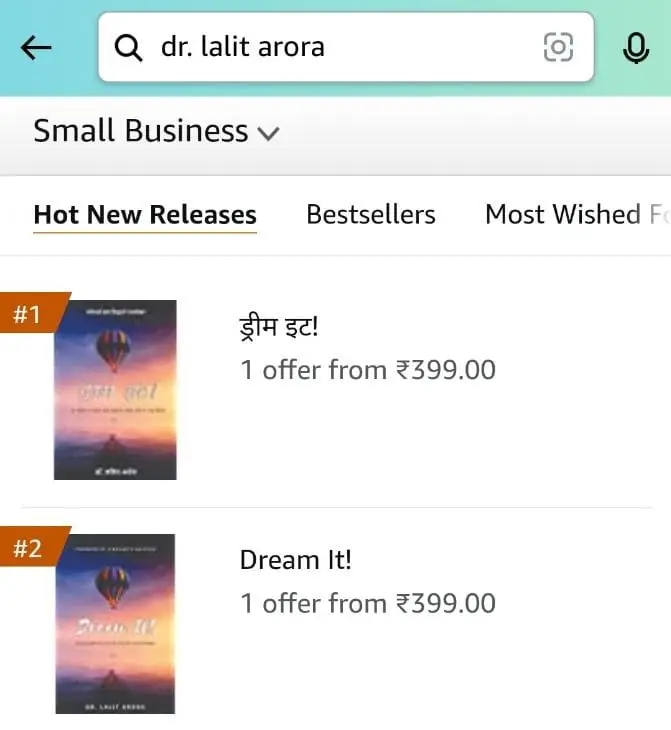Start voice search with the microphone

coord(635,48)
